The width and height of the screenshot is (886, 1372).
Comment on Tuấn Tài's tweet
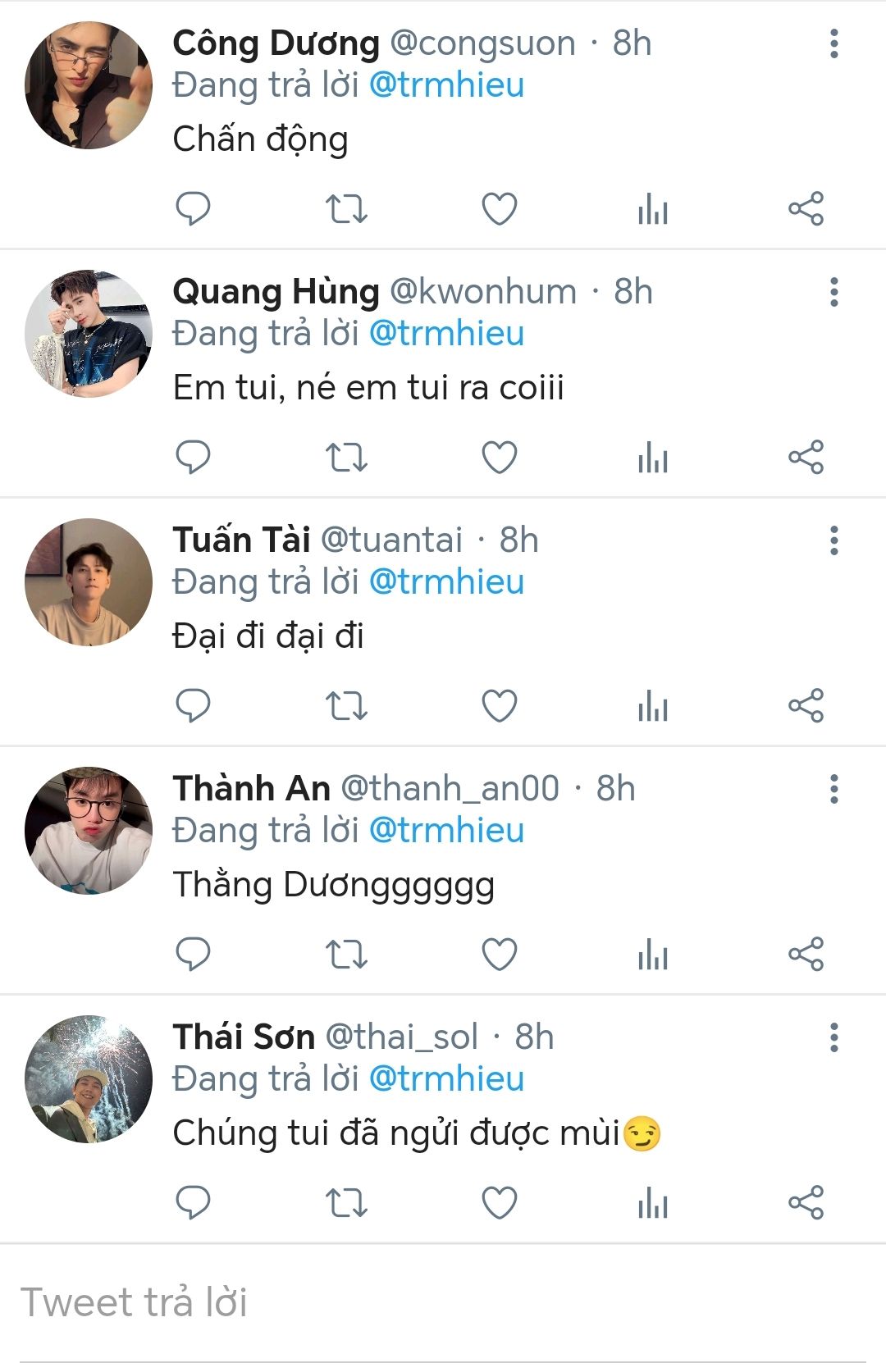tap(194, 706)
